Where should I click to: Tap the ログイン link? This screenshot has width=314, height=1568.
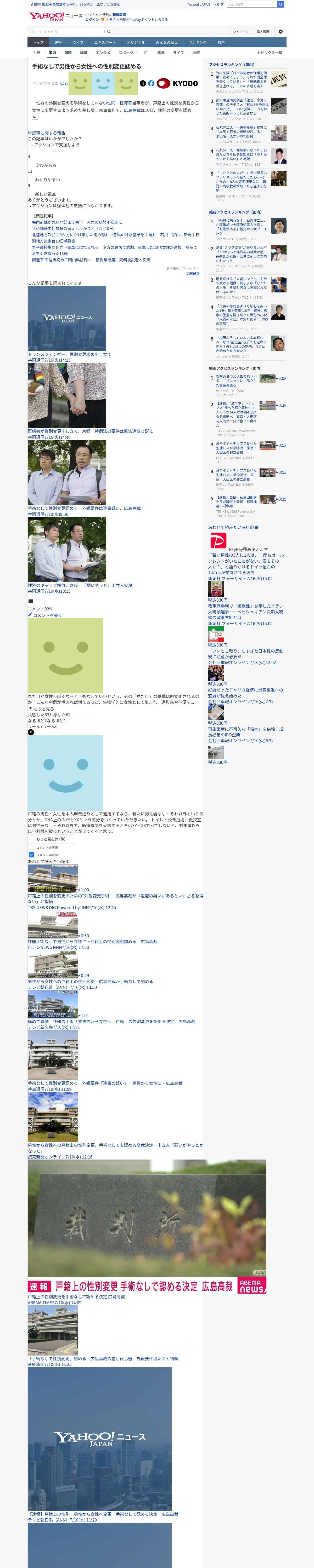tap(92, 20)
